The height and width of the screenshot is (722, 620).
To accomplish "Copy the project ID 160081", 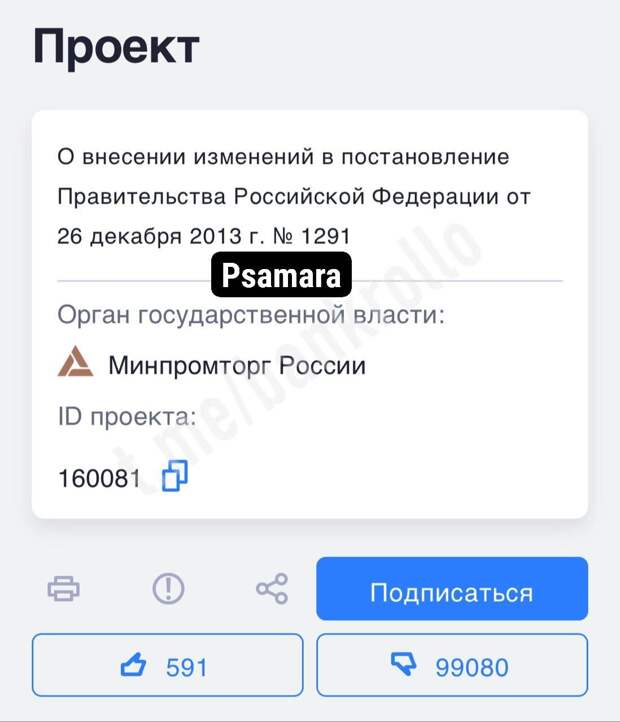I will (x=175, y=477).
